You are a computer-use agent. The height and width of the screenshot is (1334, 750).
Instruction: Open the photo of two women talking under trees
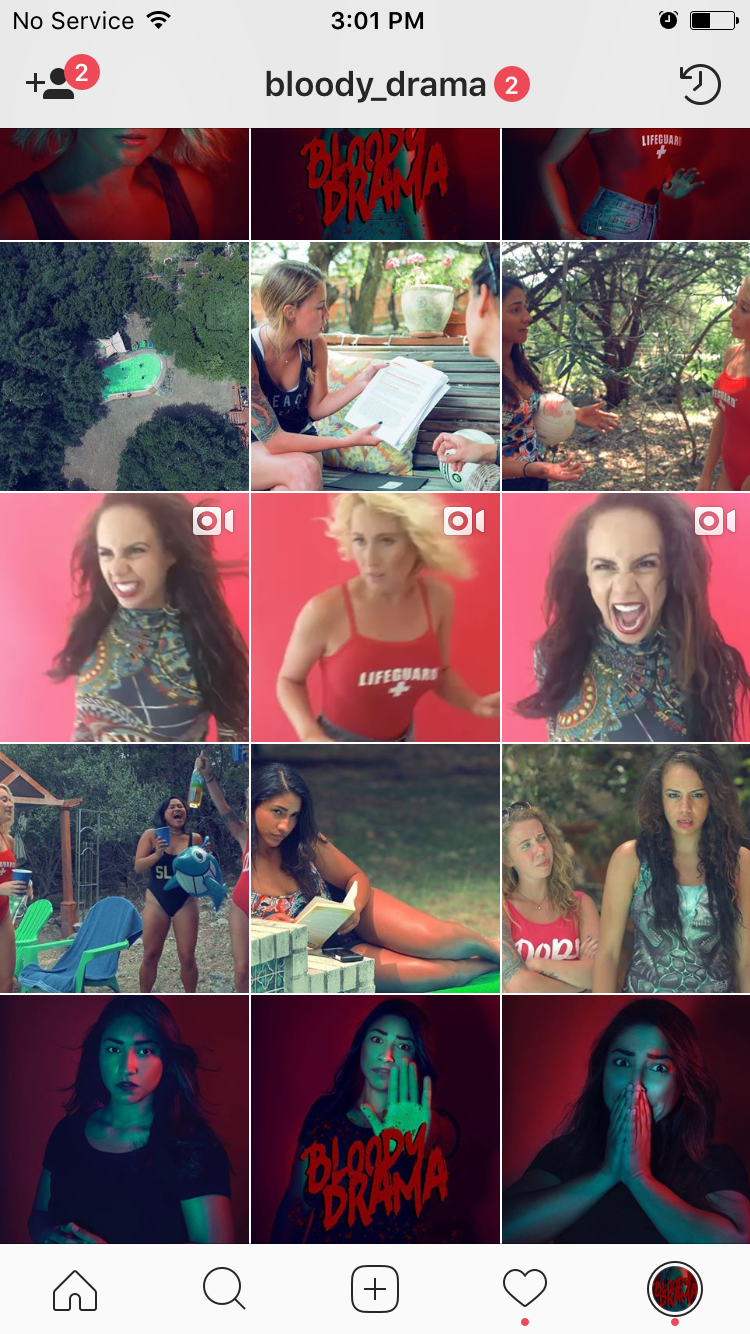[626, 366]
